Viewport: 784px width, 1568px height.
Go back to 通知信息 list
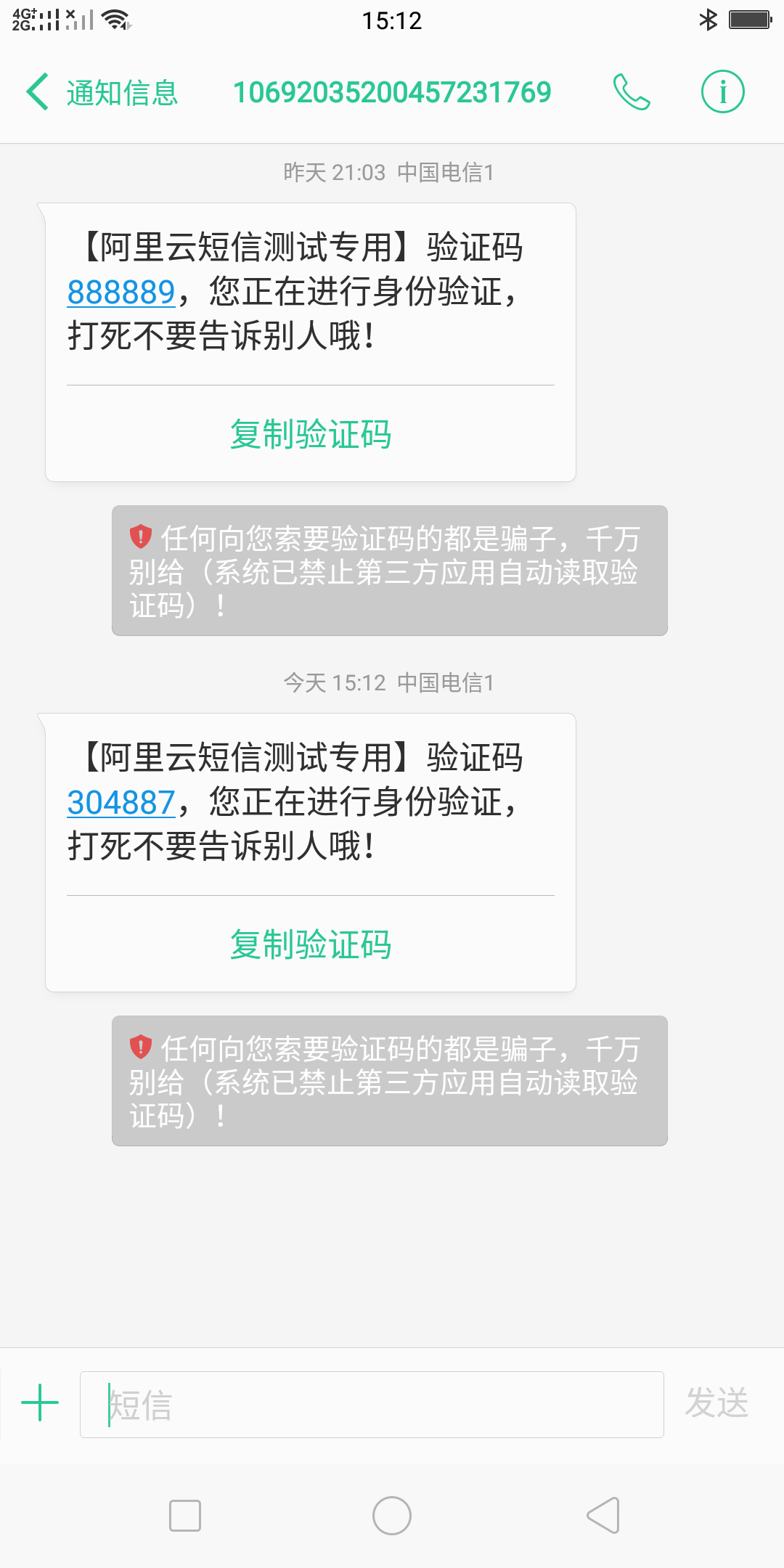[x=102, y=93]
